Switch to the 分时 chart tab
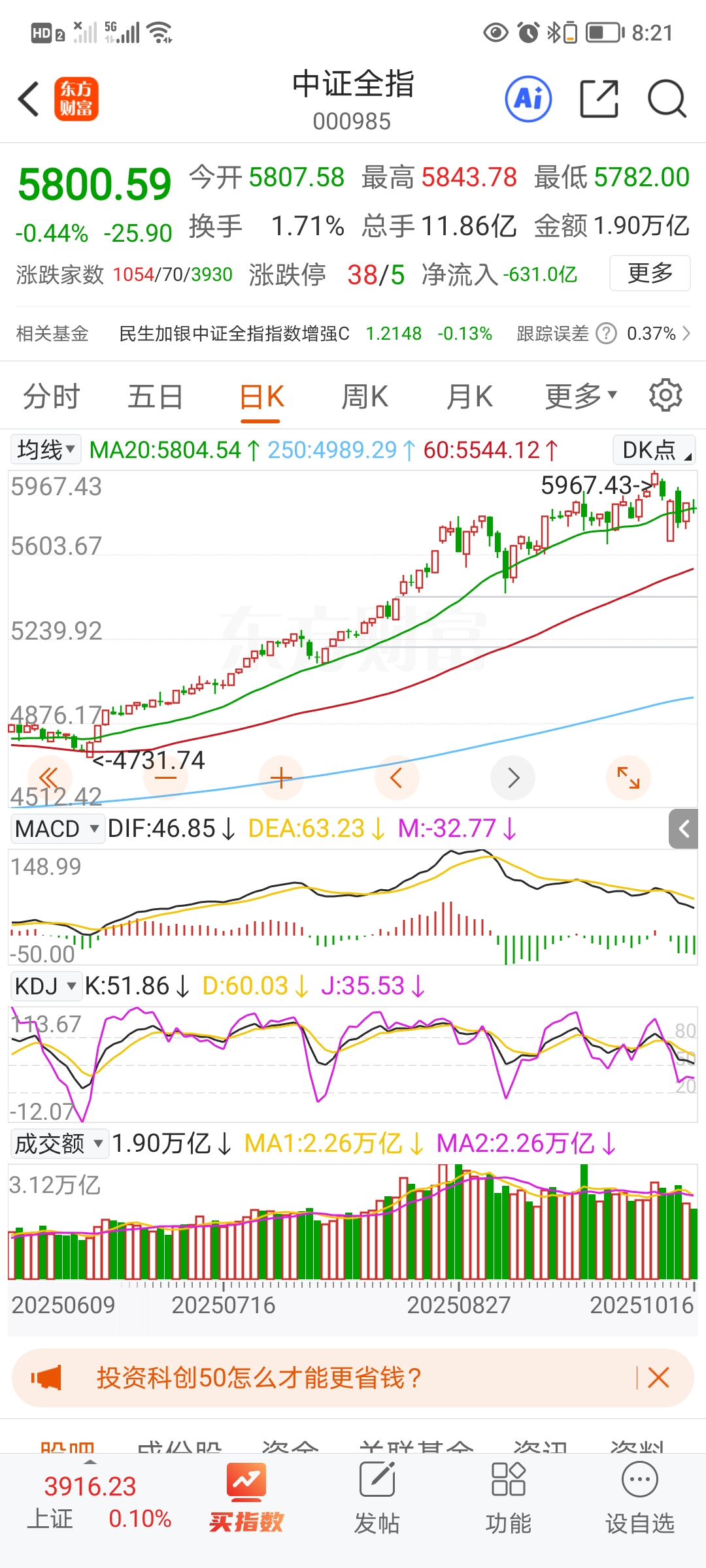The image size is (706, 1568). [x=51, y=397]
